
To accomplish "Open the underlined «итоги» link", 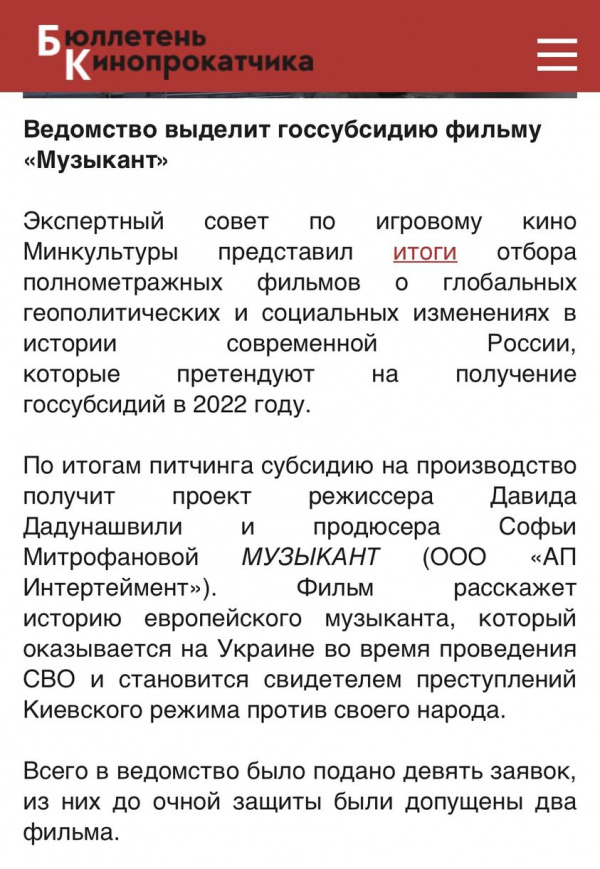I will 424,252.
